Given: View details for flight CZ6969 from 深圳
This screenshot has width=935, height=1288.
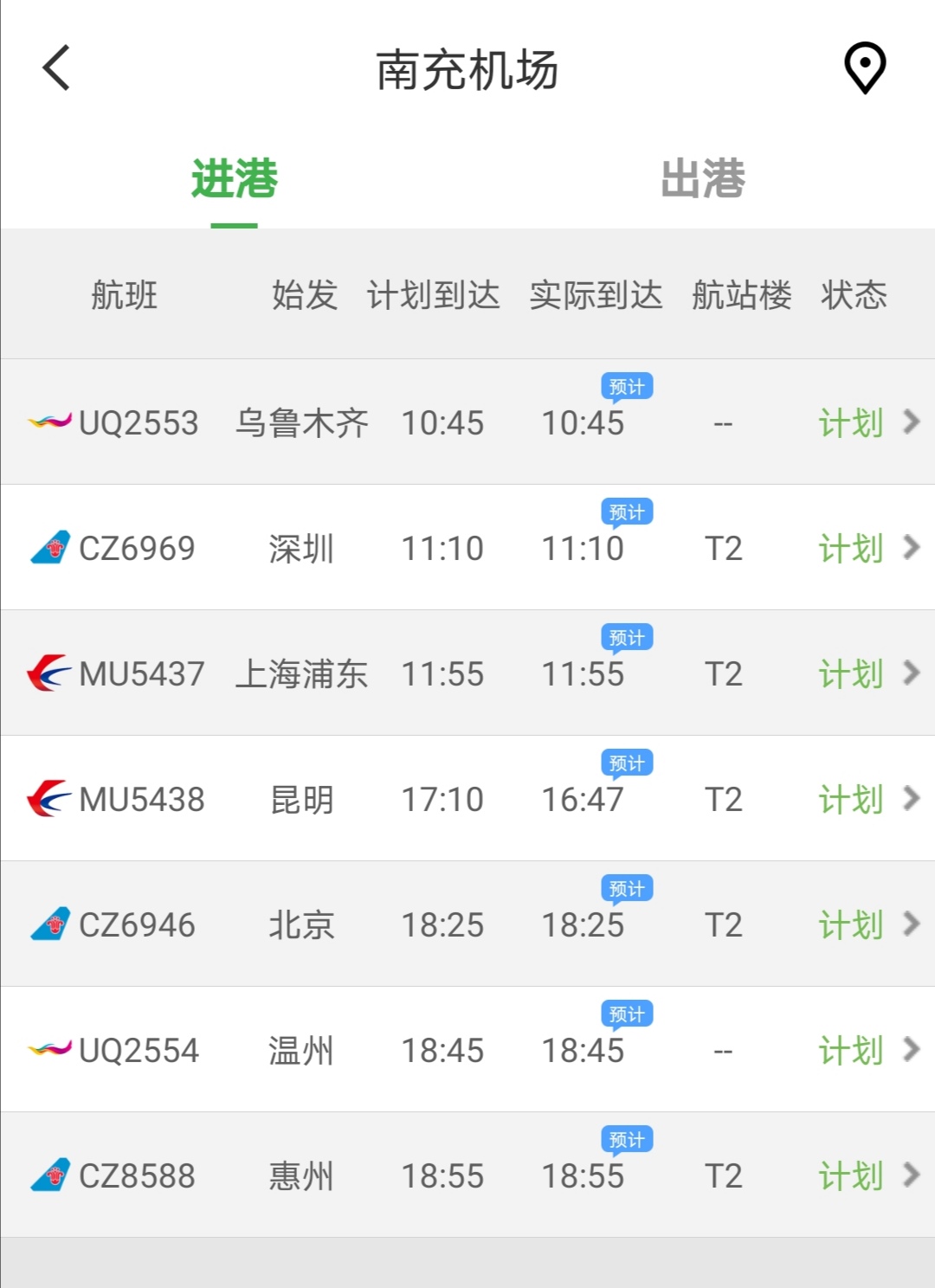Looking at the screenshot, I should 467,548.
